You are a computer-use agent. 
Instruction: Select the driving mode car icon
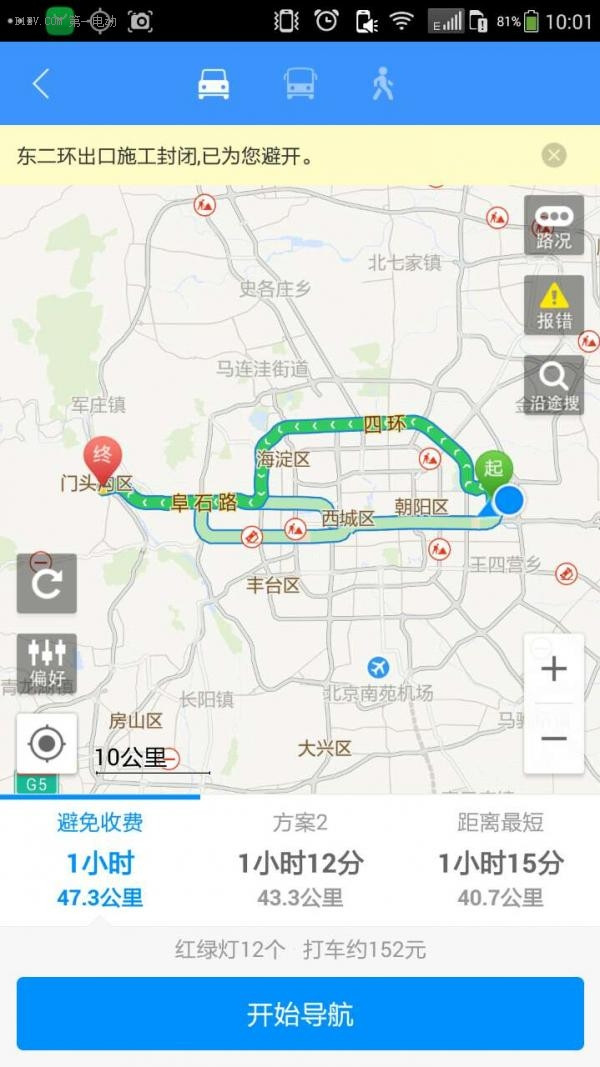click(x=214, y=84)
